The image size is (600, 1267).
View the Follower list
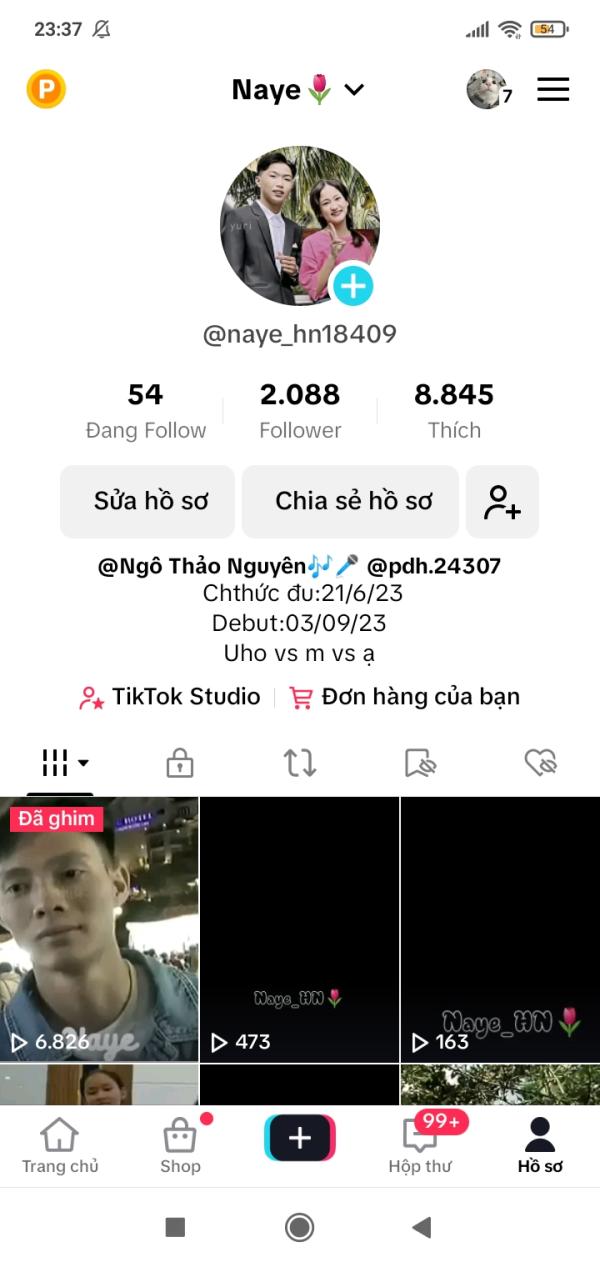point(300,411)
